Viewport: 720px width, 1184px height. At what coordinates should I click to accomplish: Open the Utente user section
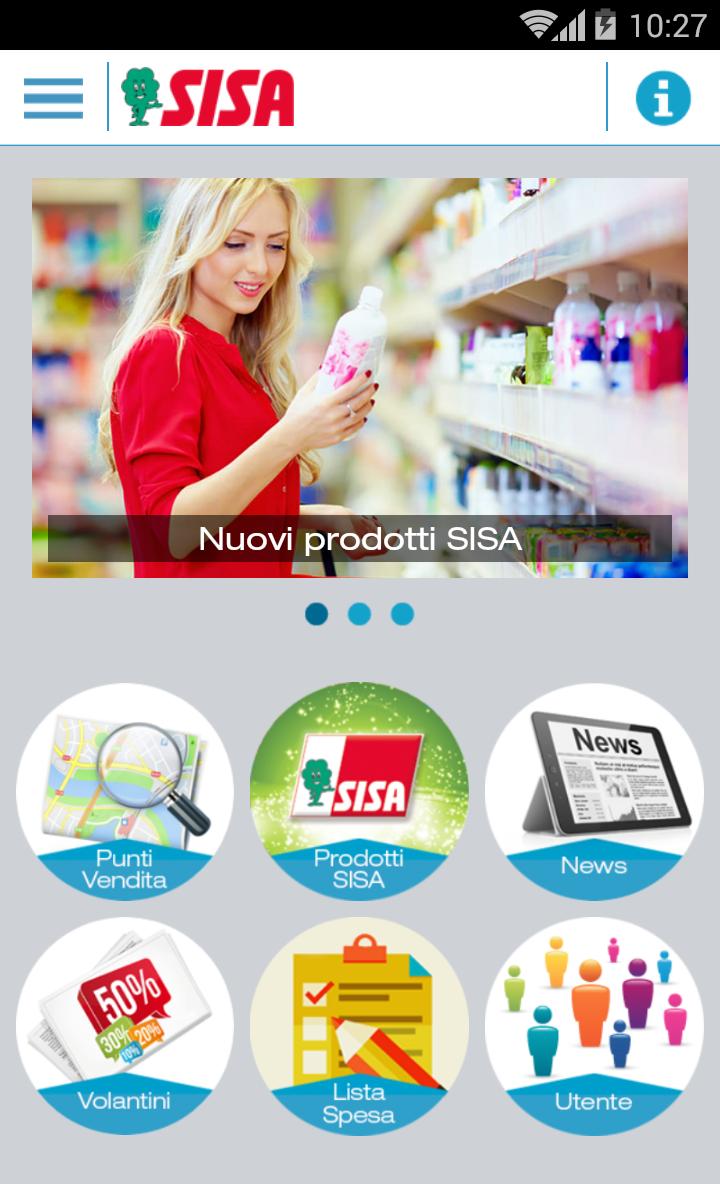coord(594,1026)
